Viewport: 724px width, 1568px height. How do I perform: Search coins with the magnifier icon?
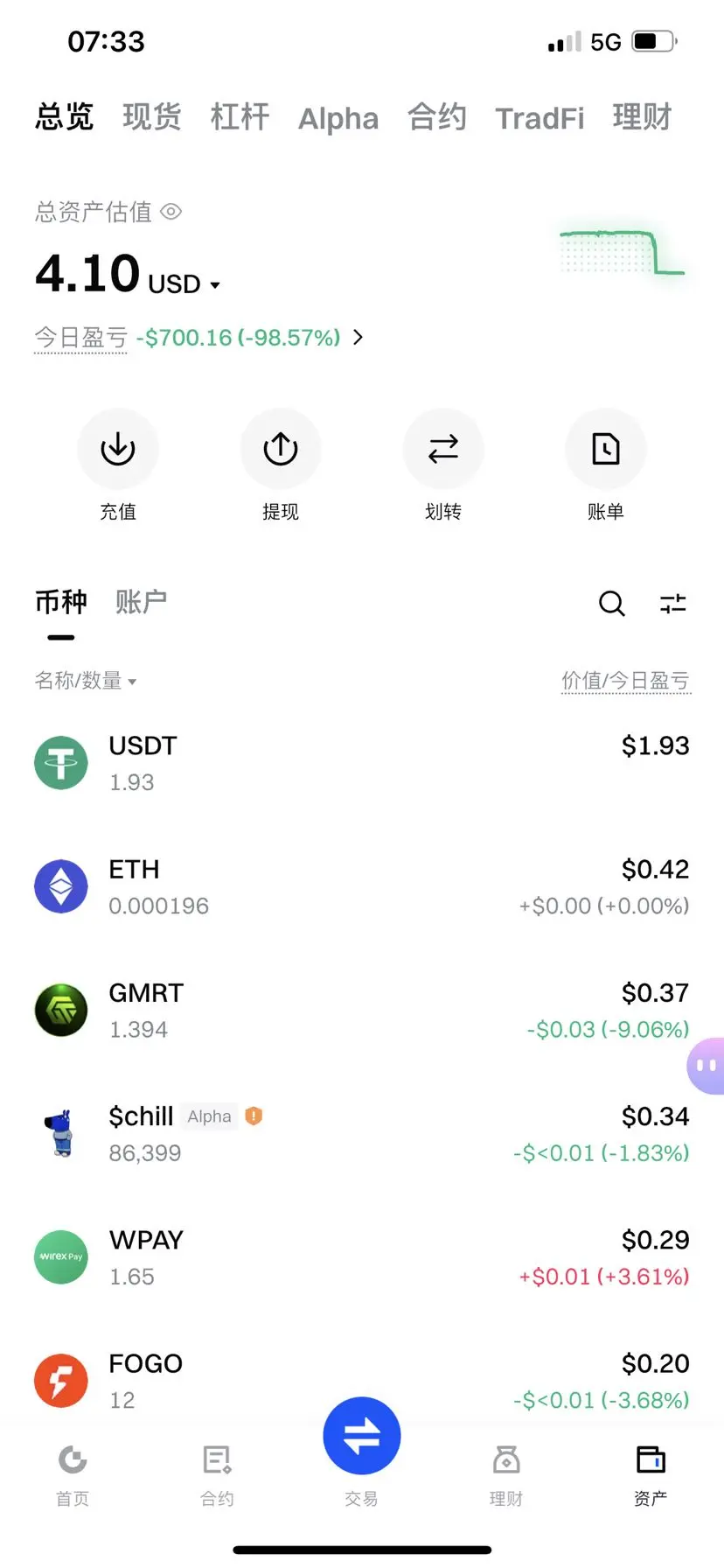coord(611,603)
